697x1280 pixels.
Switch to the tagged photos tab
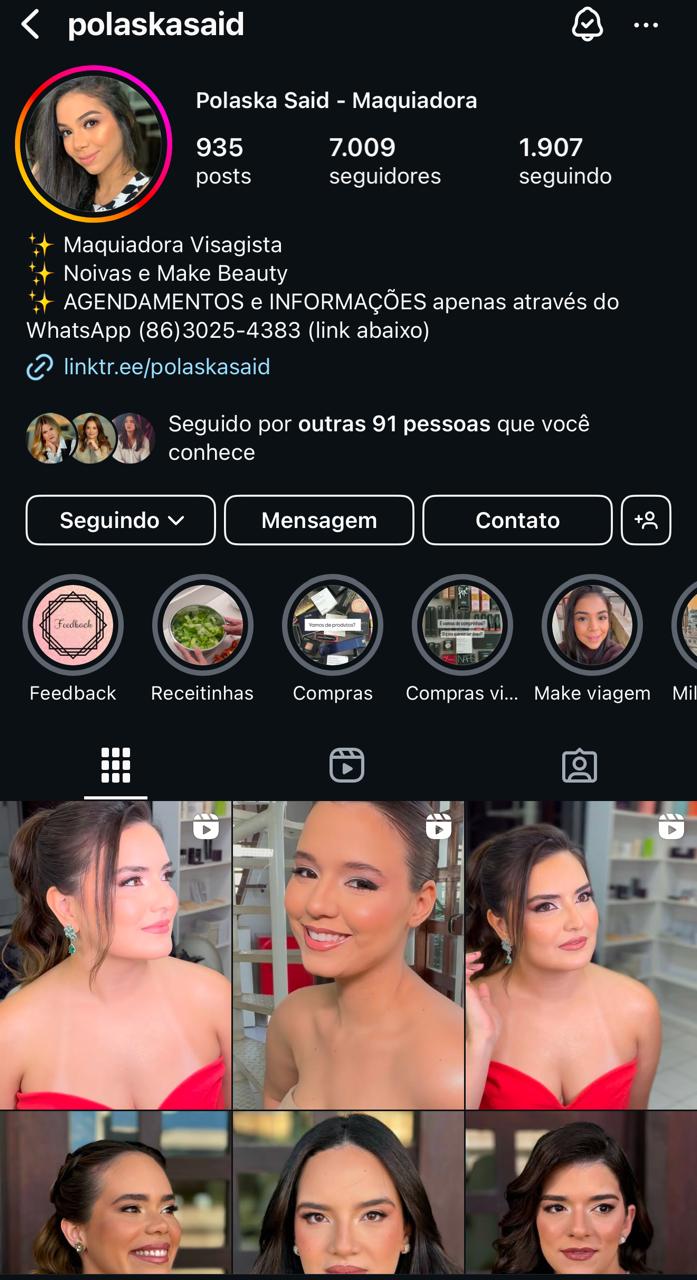[579, 766]
